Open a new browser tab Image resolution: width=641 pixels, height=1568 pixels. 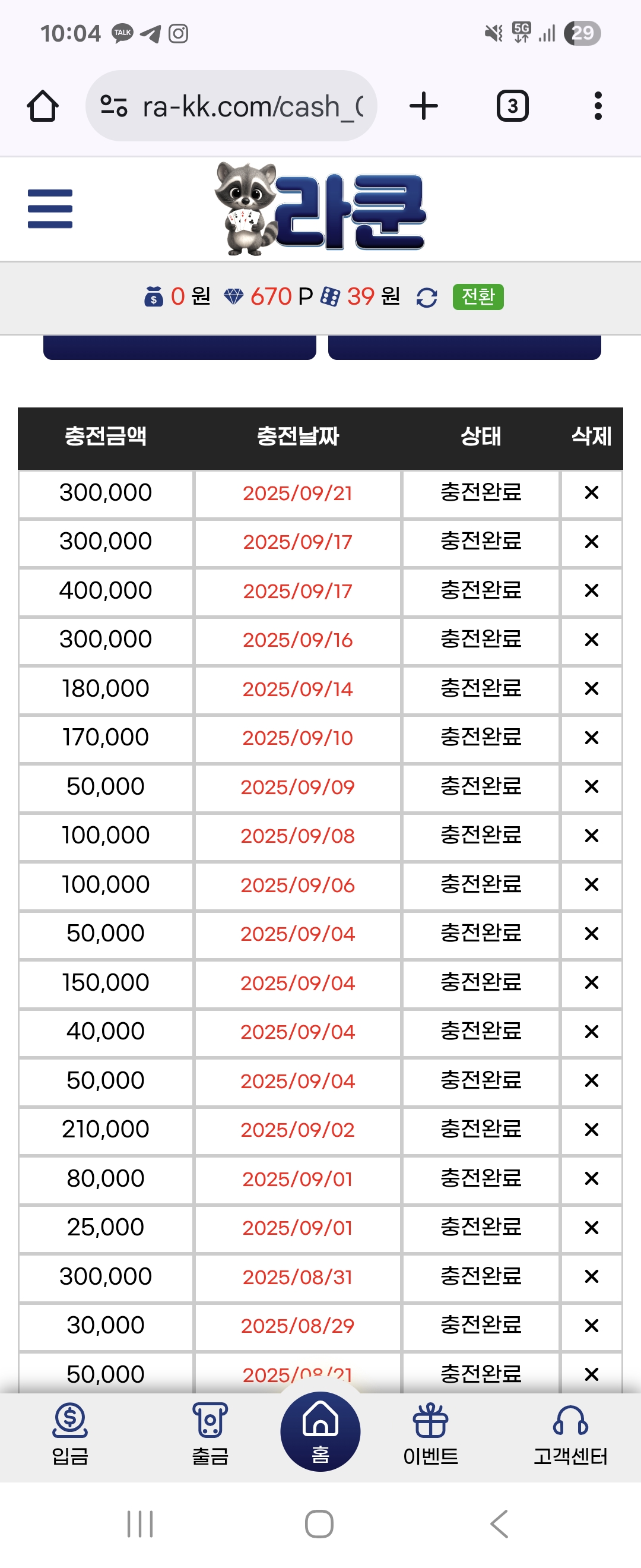(424, 106)
